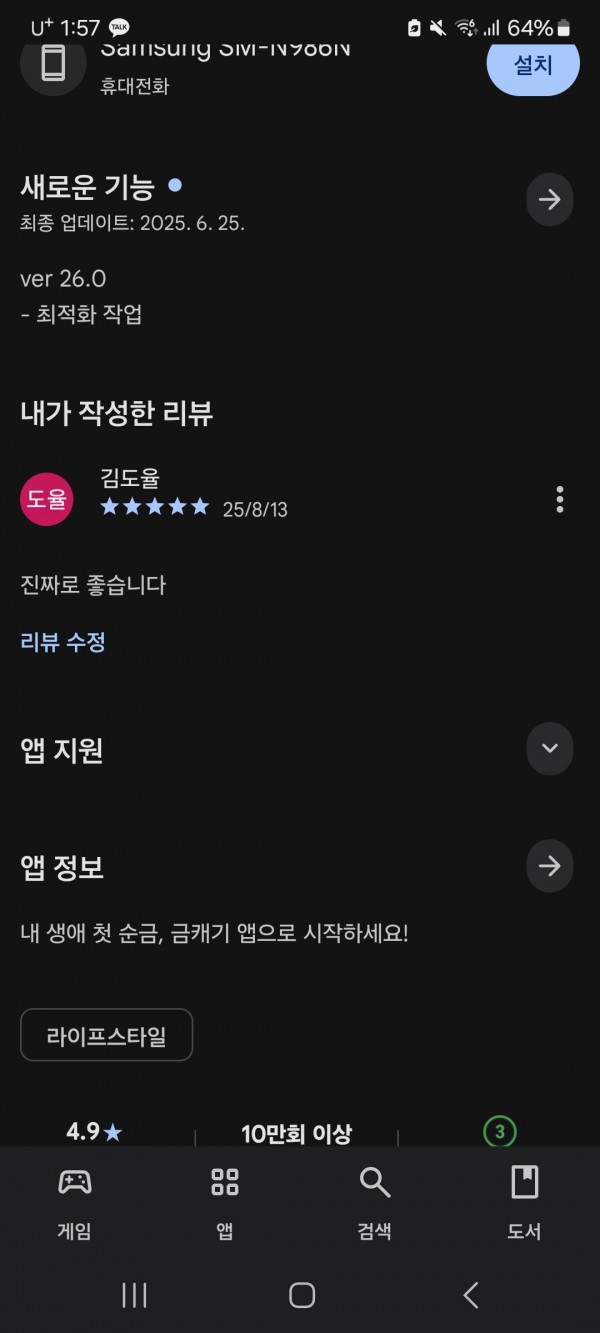Tap 리뷰 수정 to edit review
Viewport: 600px width, 1333px height.
click(x=63, y=642)
